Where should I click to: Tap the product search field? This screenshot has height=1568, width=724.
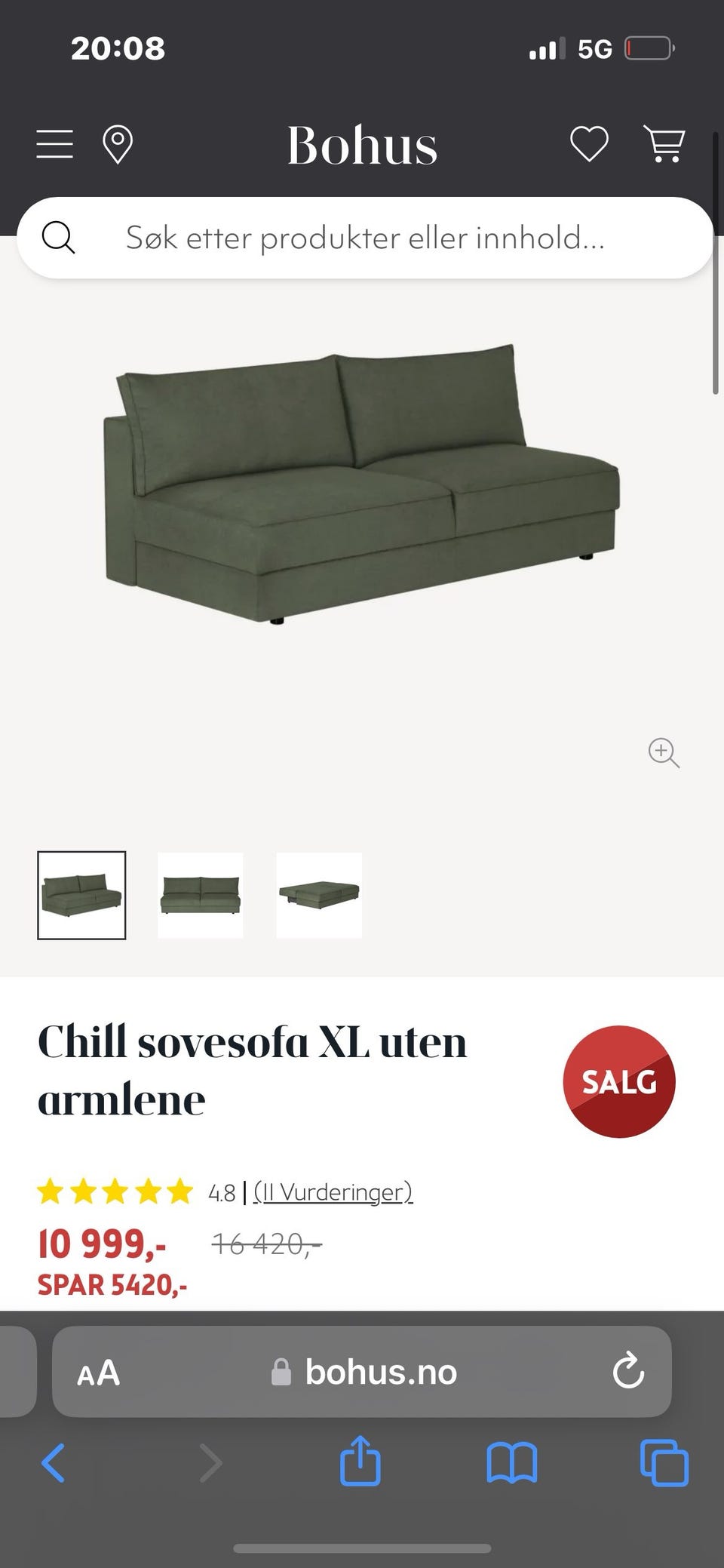(365, 238)
